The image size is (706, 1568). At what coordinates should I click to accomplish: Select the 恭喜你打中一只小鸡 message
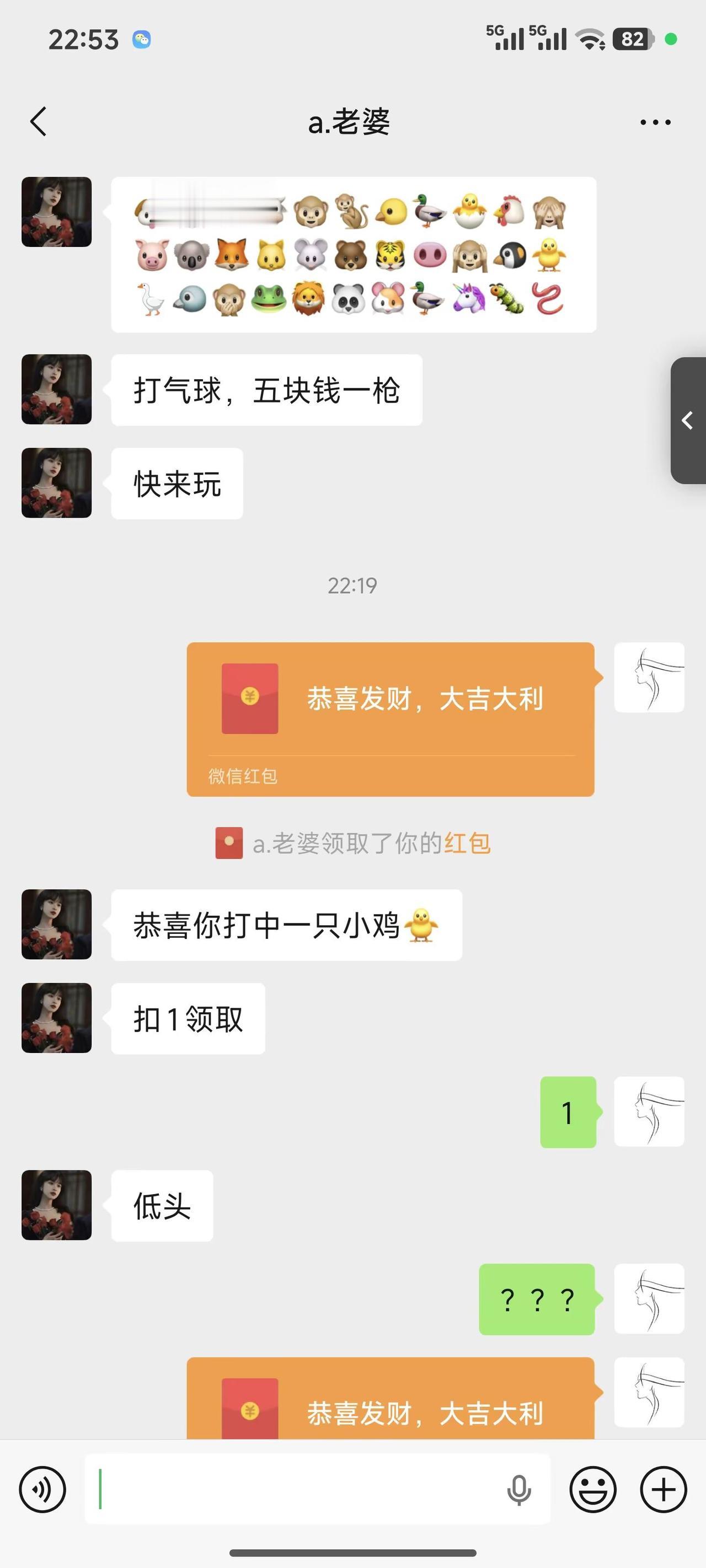coord(286,925)
